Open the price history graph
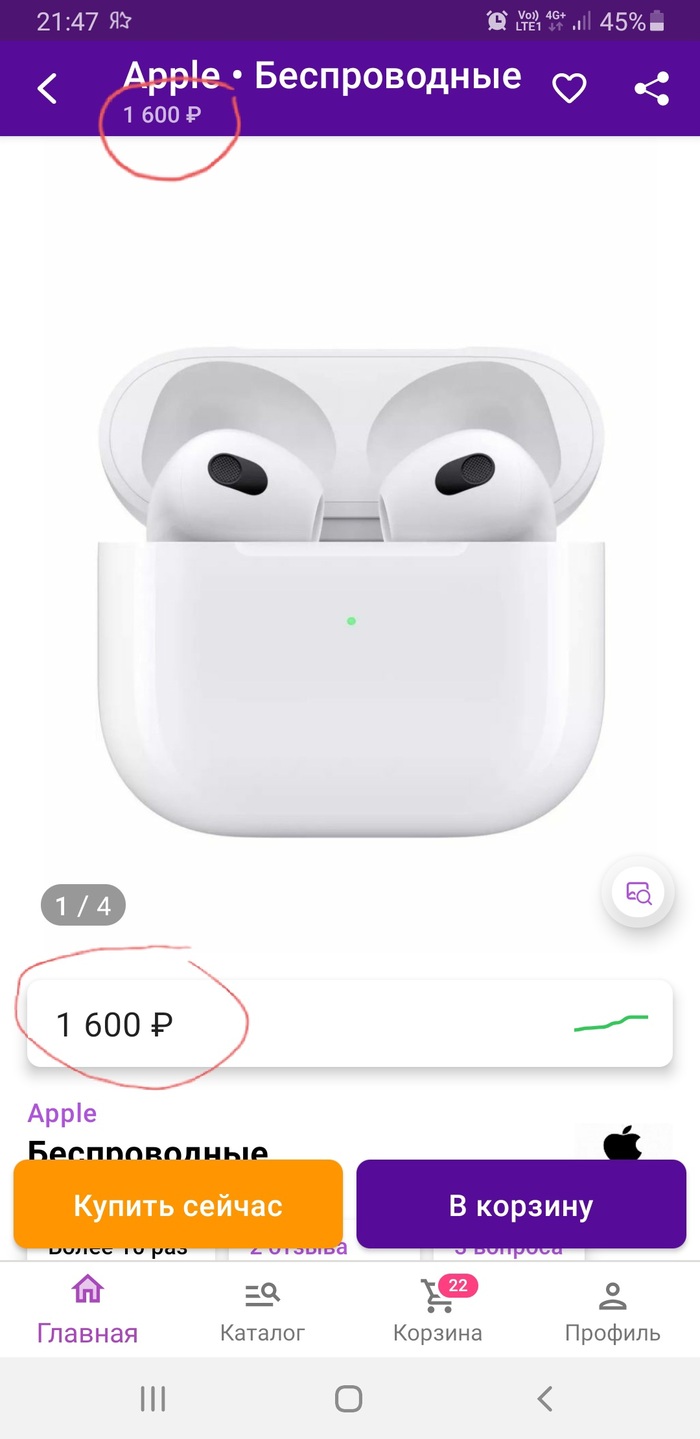 tap(610, 1023)
